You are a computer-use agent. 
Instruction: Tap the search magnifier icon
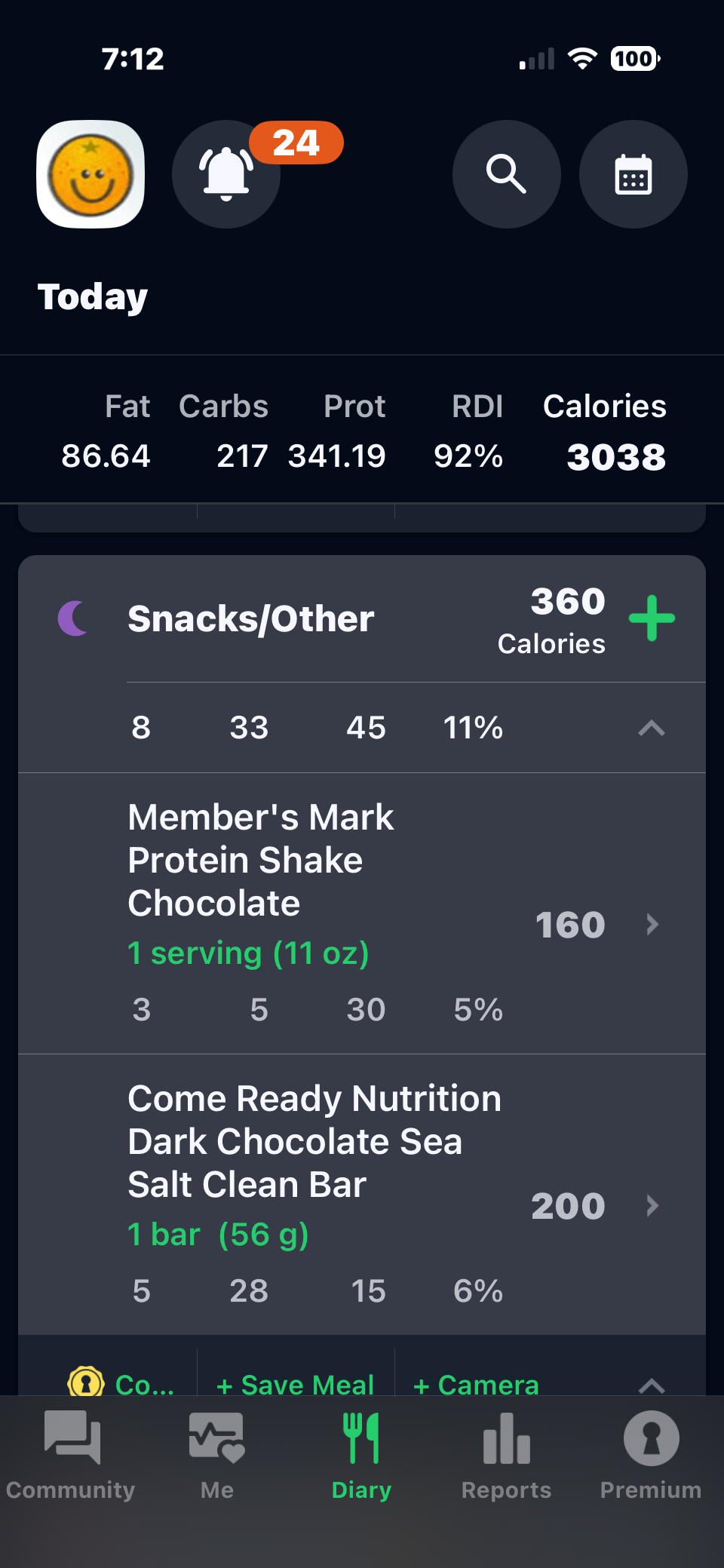click(506, 174)
